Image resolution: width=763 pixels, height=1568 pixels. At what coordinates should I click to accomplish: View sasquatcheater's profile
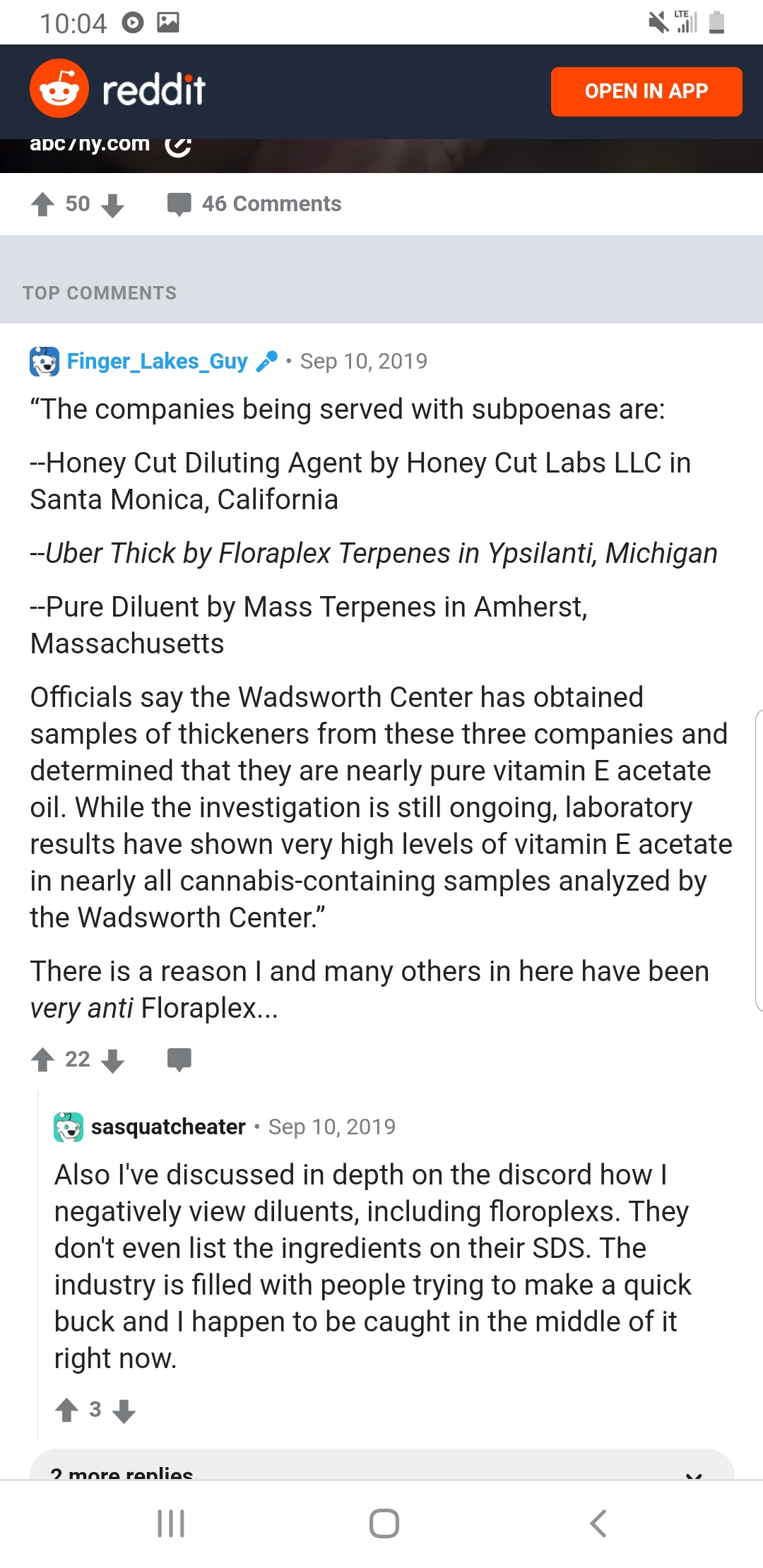click(x=168, y=1127)
